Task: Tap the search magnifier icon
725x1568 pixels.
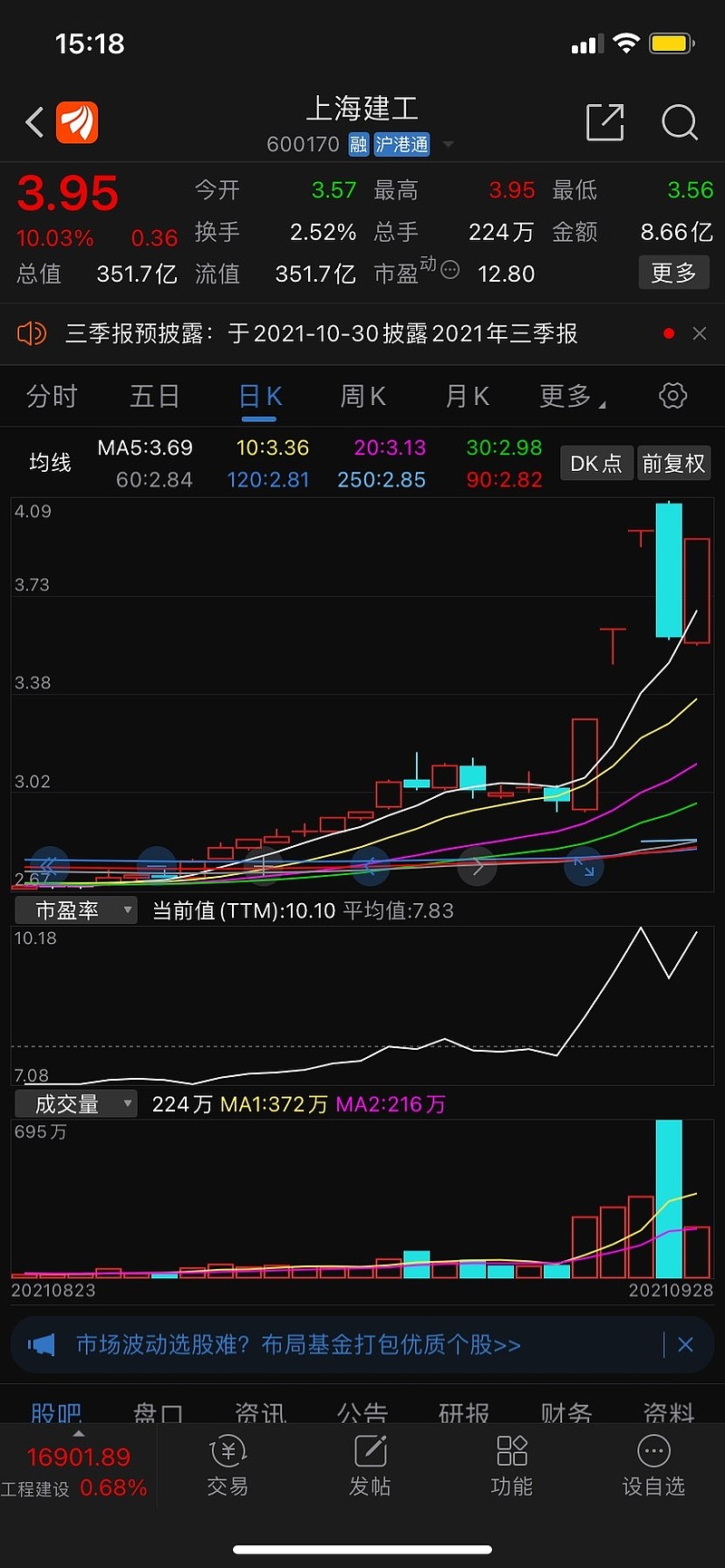Action: tap(679, 122)
